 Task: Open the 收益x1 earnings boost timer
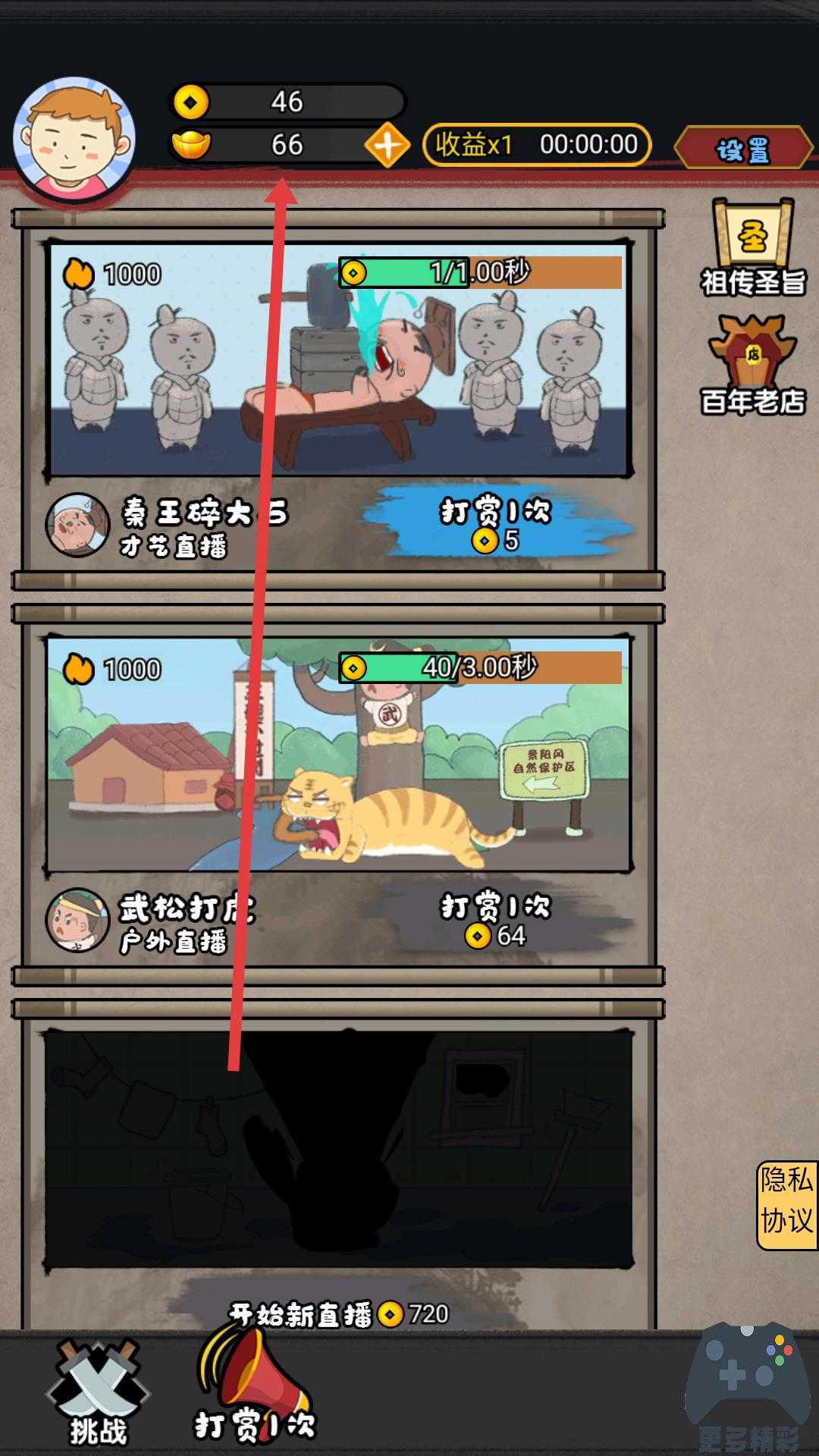pos(537,144)
